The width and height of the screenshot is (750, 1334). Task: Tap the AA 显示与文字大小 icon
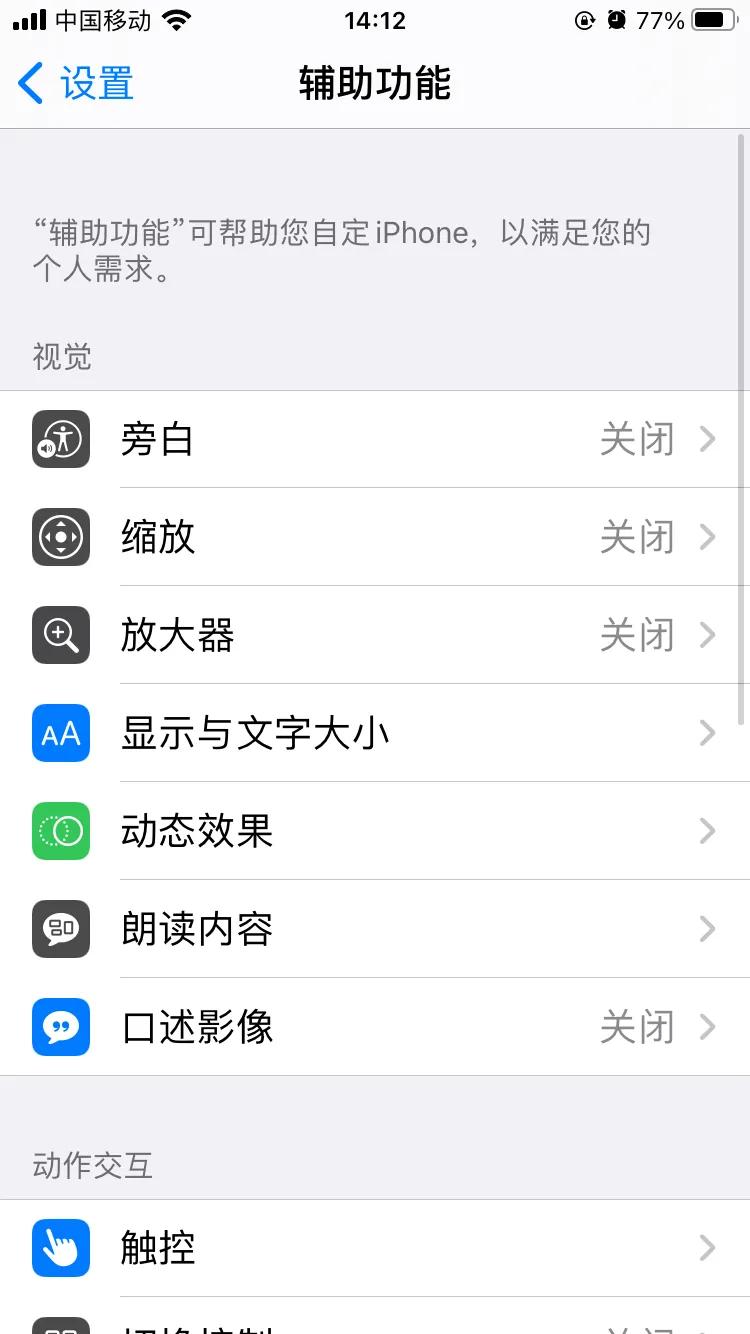[x=60, y=733]
